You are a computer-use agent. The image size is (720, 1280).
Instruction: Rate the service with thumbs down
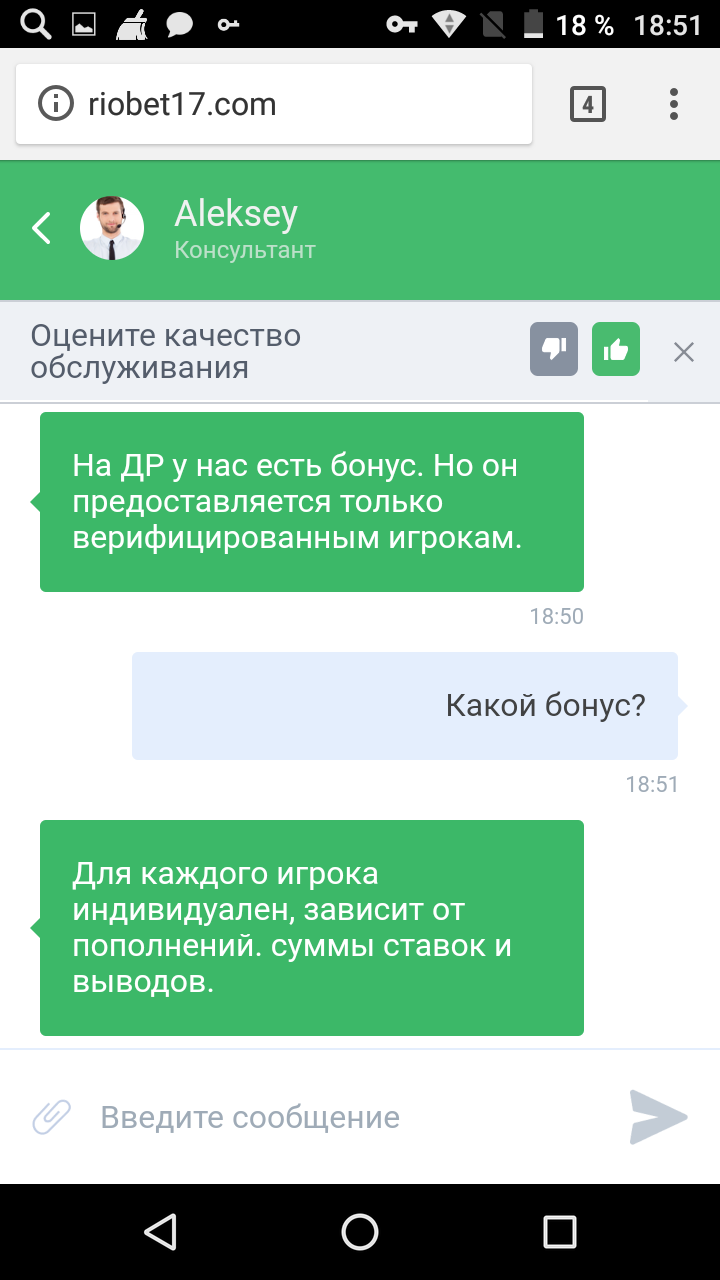point(554,350)
